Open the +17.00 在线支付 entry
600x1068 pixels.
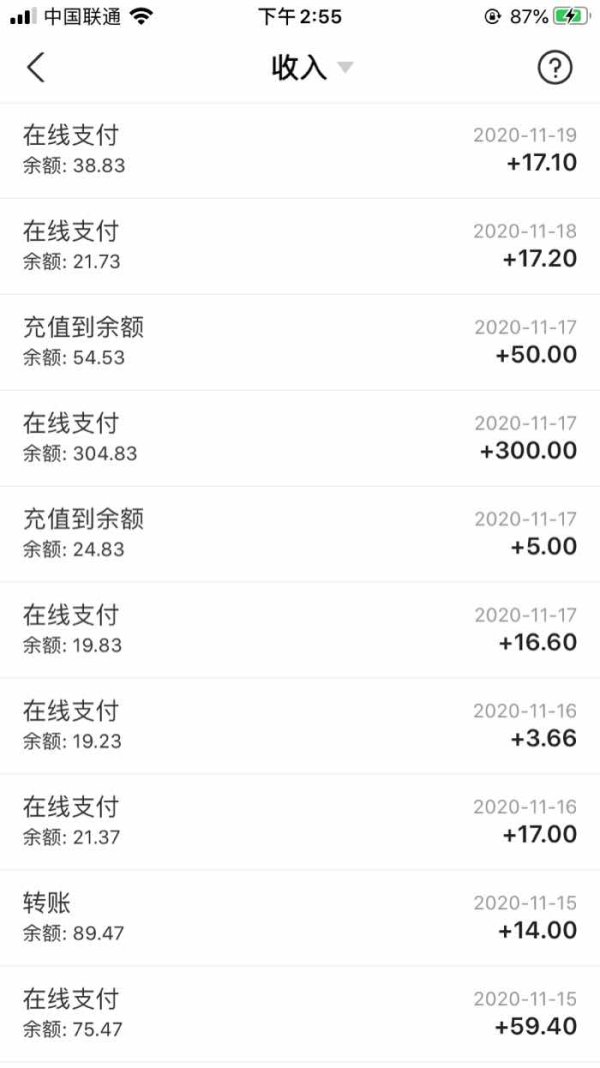tap(300, 822)
